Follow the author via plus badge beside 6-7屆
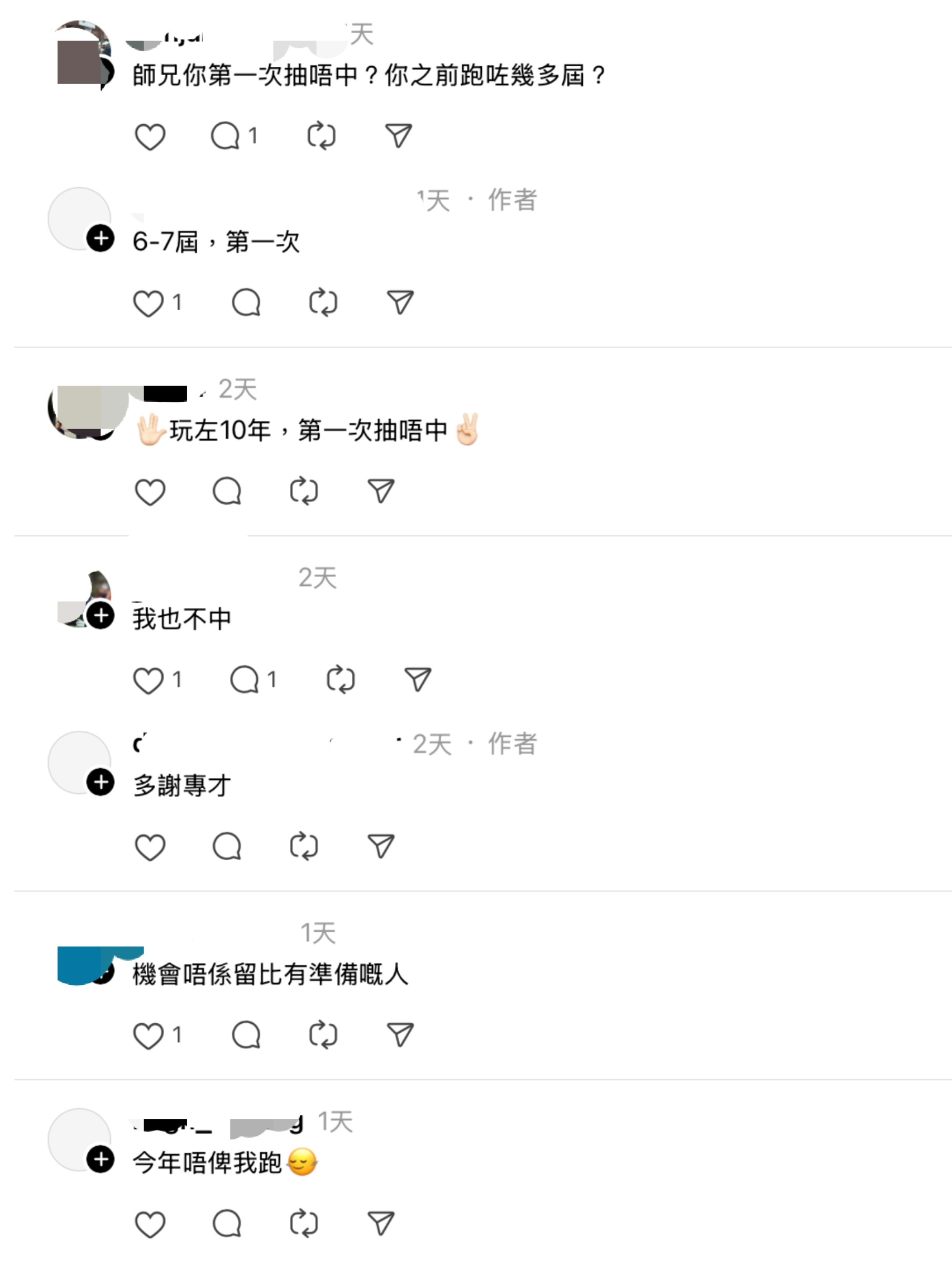 pyautogui.click(x=100, y=239)
